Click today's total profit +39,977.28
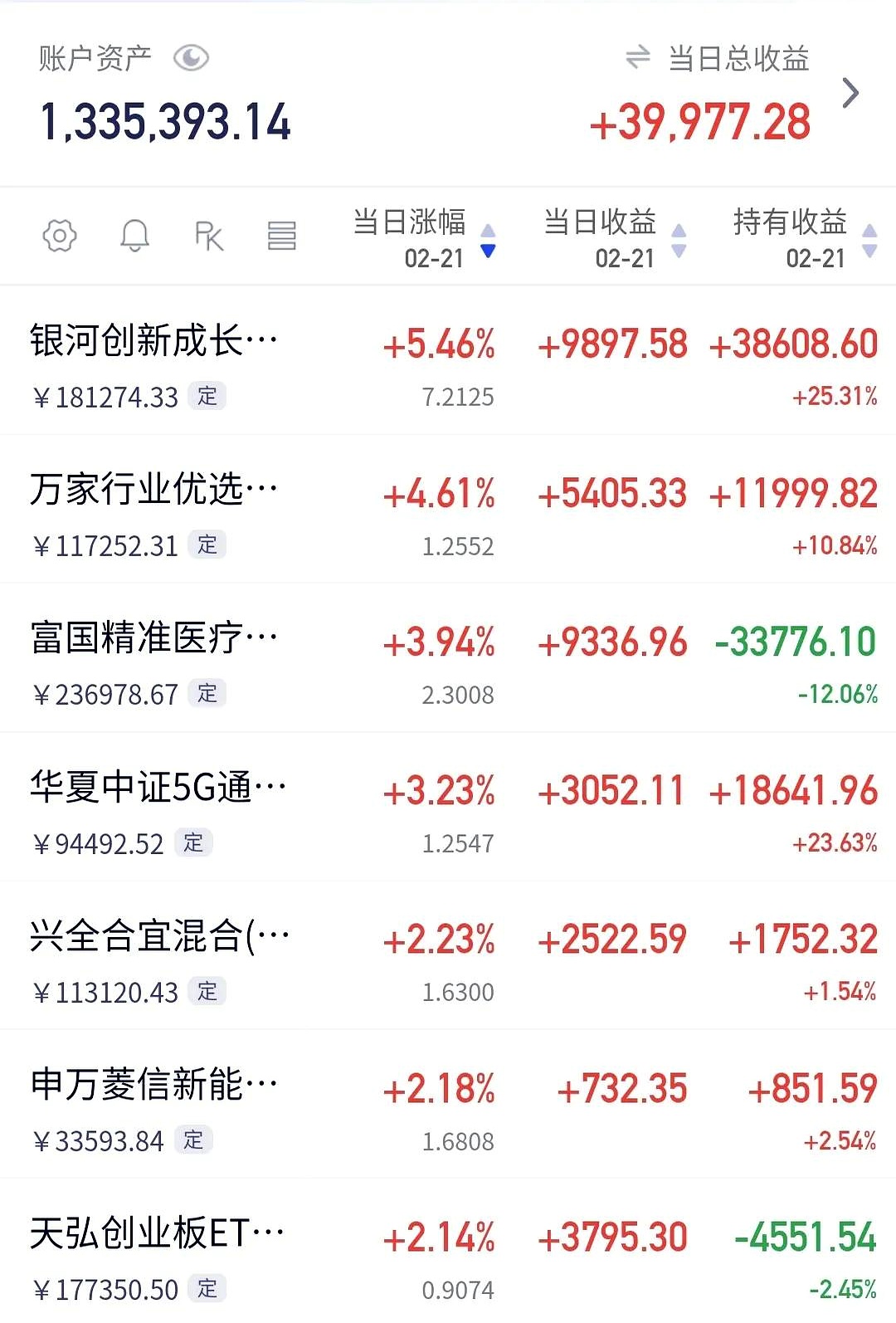896x1323 pixels. (704, 122)
